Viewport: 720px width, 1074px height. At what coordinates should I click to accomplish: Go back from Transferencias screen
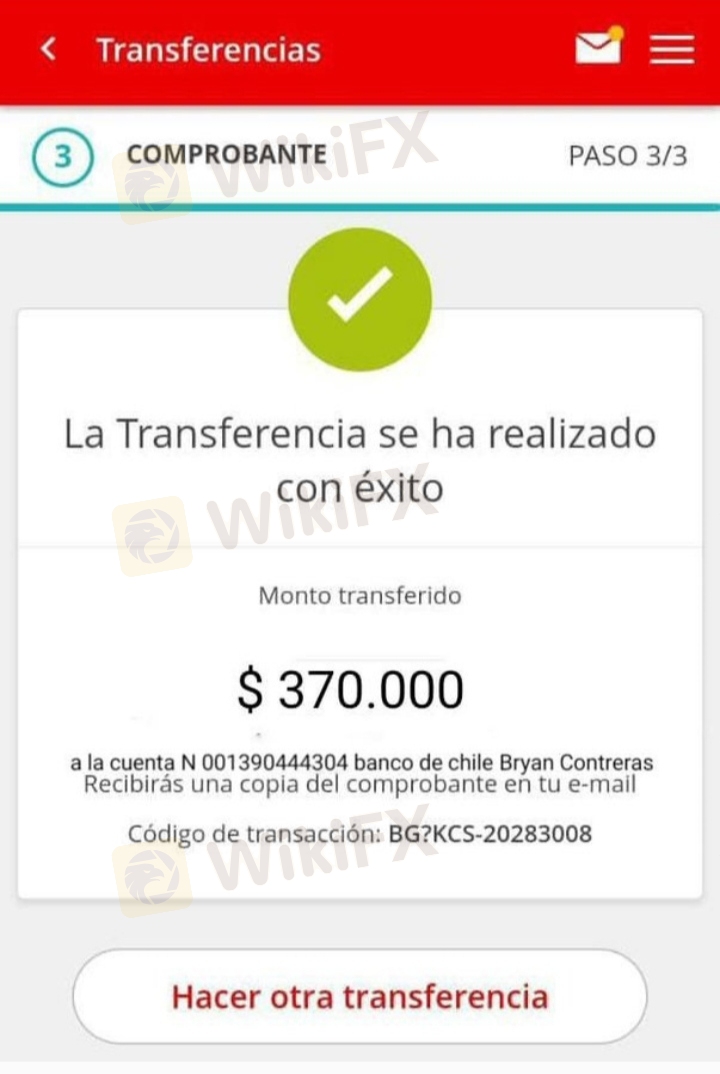[x=49, y=49]
